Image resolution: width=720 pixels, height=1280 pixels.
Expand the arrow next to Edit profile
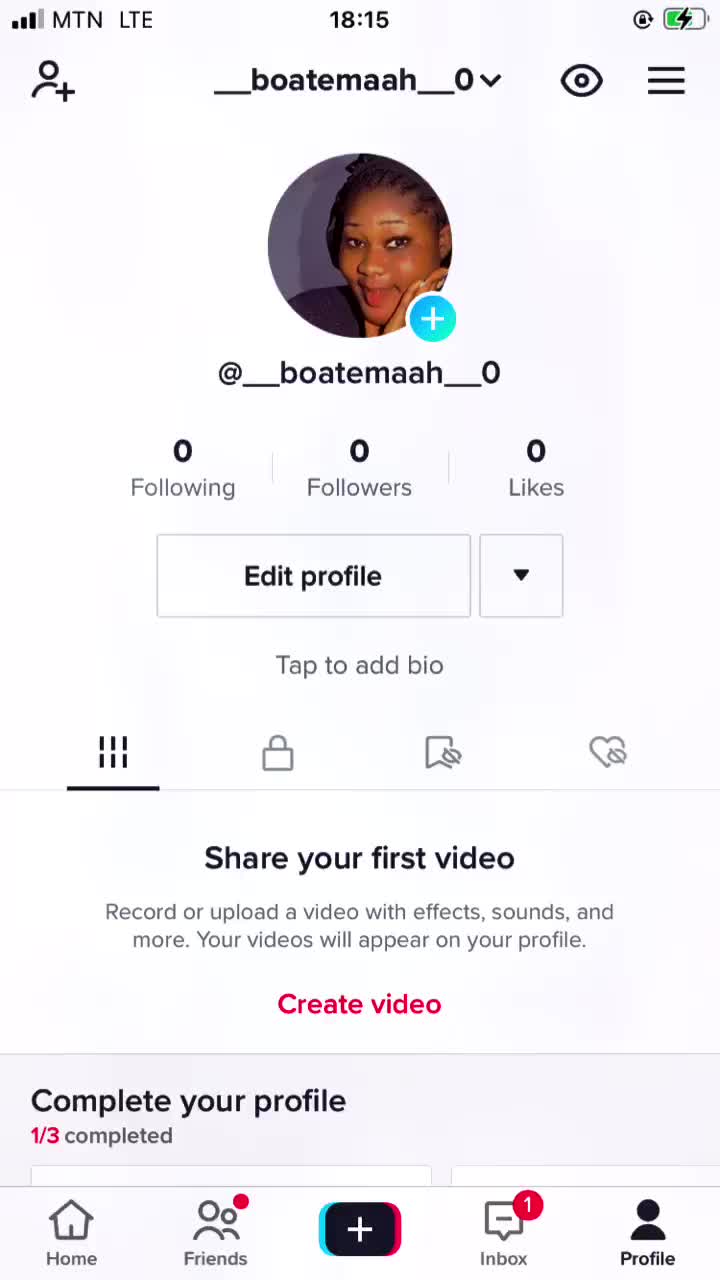tap(521, 576)
